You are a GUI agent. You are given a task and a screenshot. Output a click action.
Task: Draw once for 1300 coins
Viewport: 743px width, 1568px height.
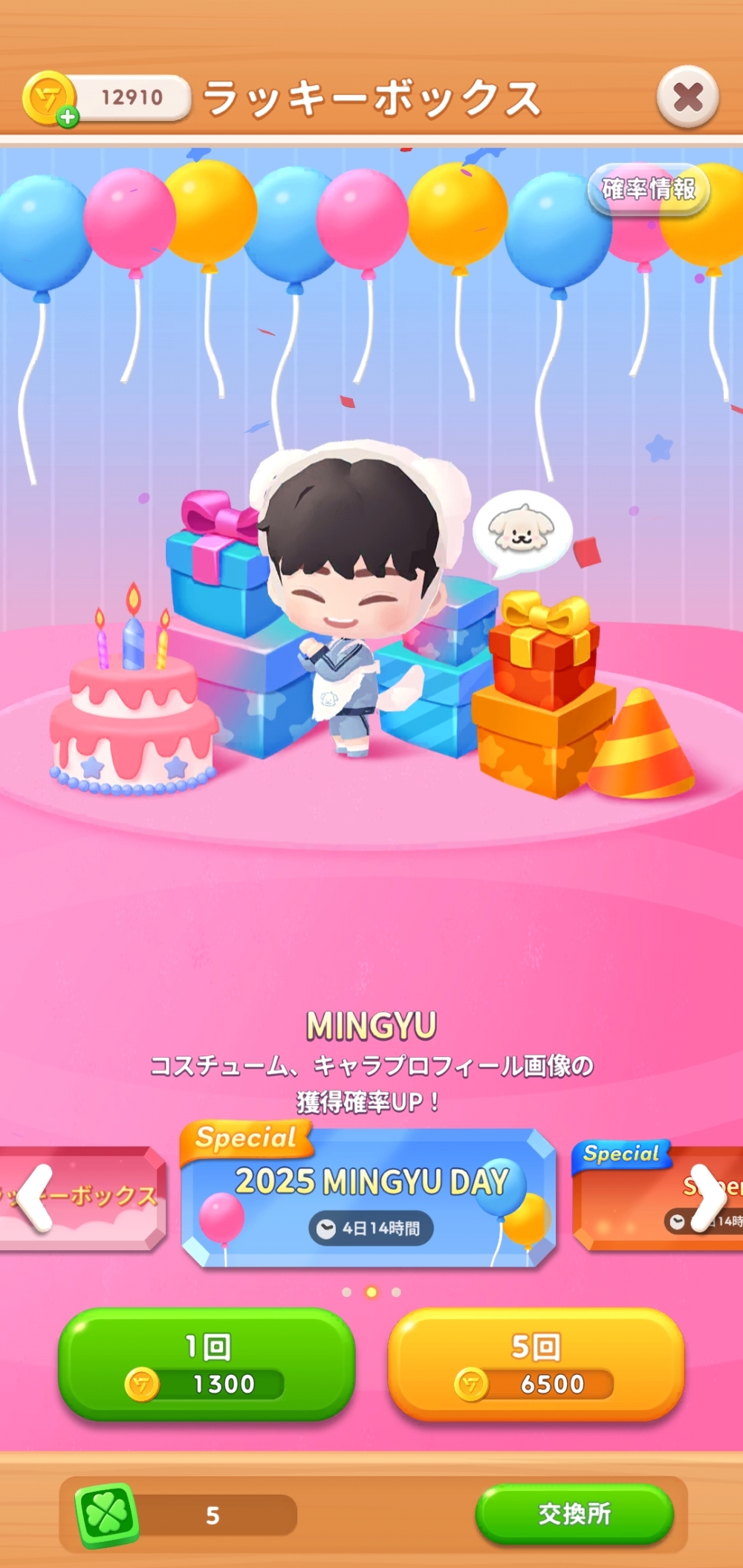tap(207, 1365)
